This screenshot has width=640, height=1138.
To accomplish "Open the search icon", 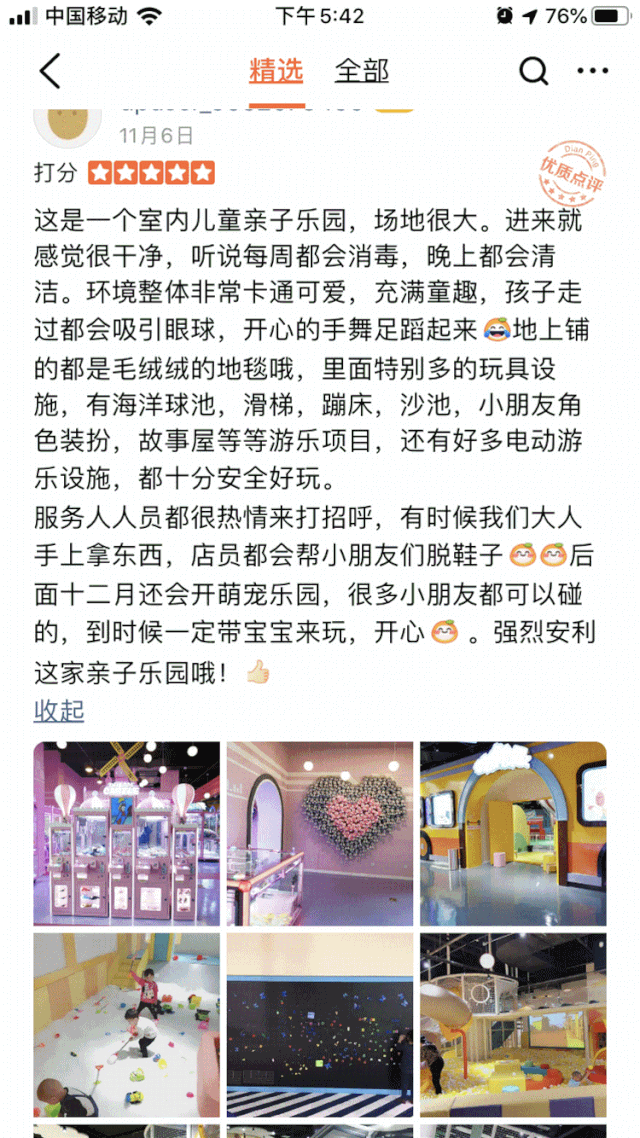I will pos(534,71).
